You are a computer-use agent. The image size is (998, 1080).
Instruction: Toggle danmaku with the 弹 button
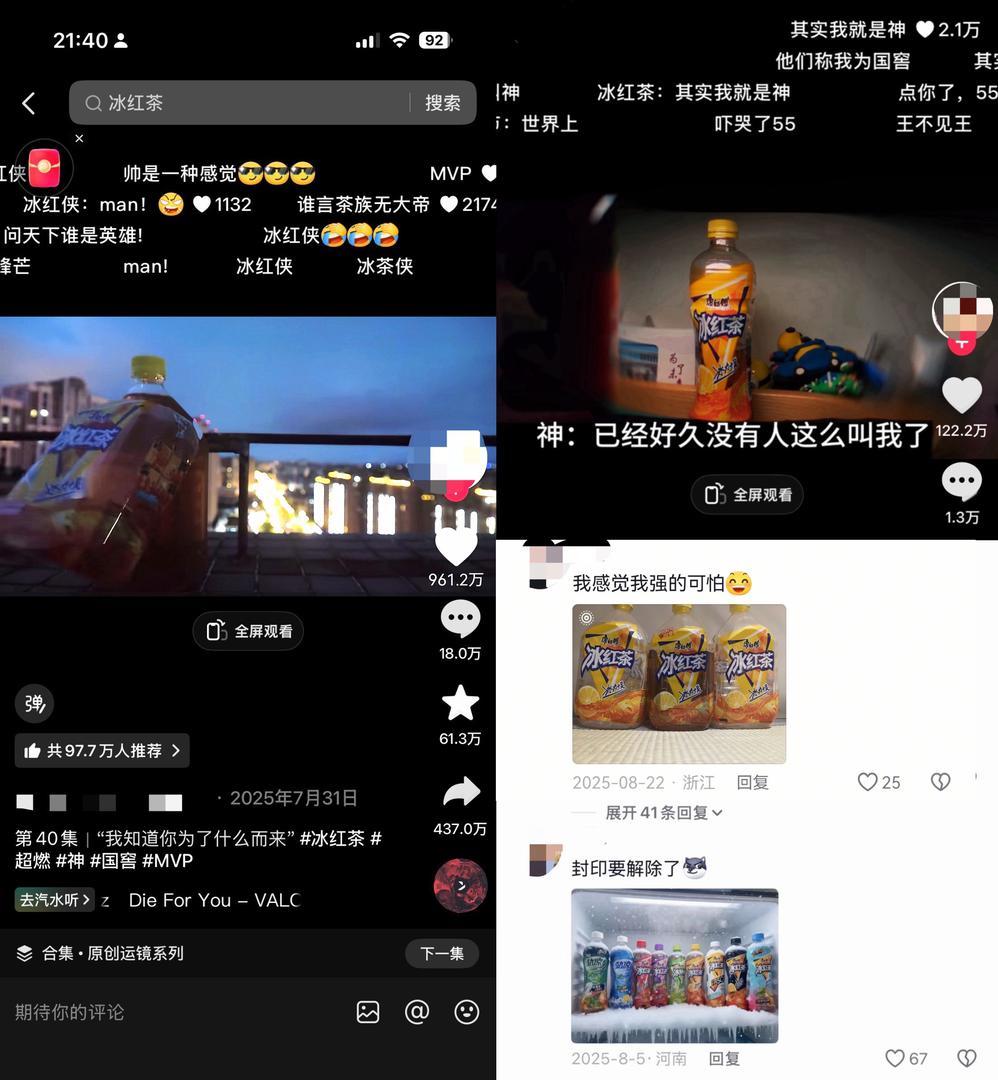(34, 703)
